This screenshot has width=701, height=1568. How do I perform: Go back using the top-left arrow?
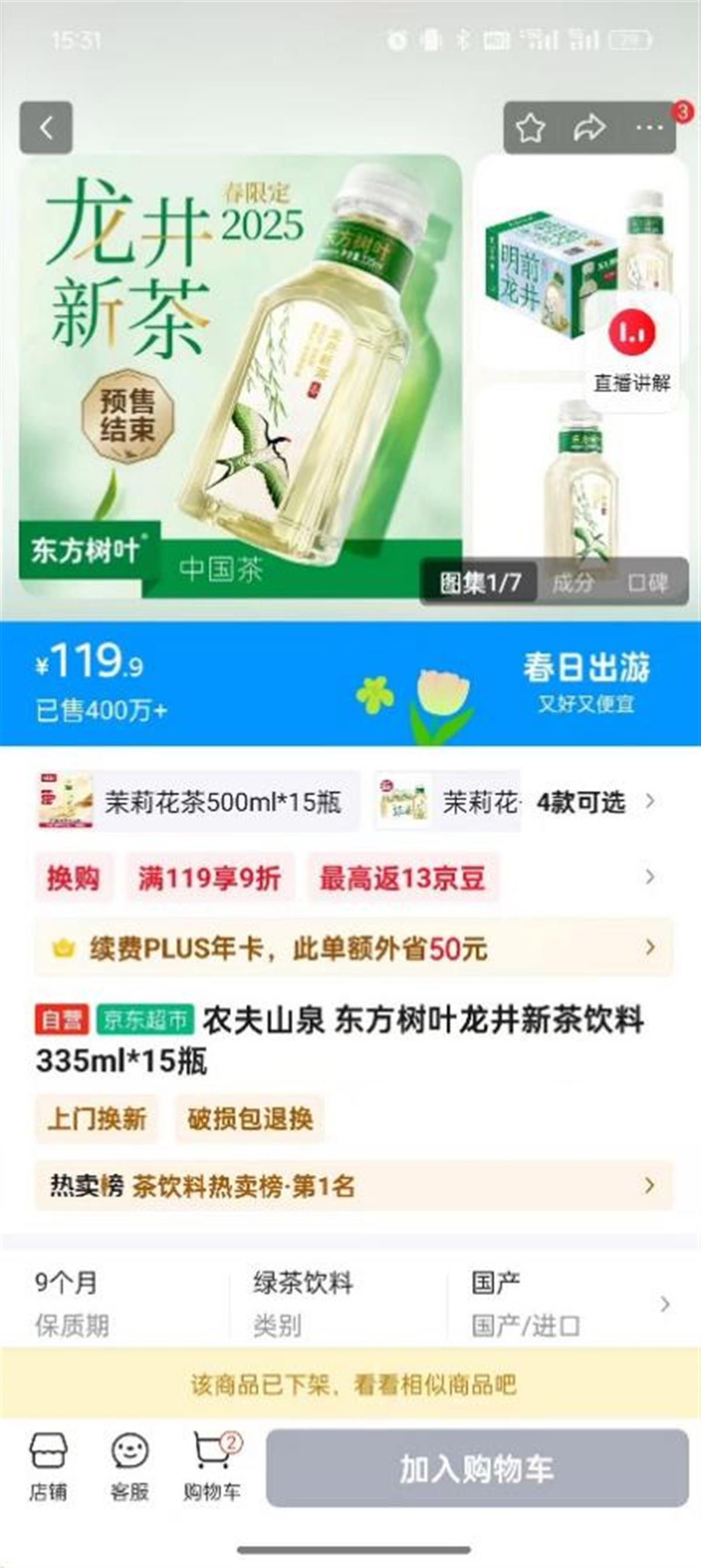pos(46,128)
